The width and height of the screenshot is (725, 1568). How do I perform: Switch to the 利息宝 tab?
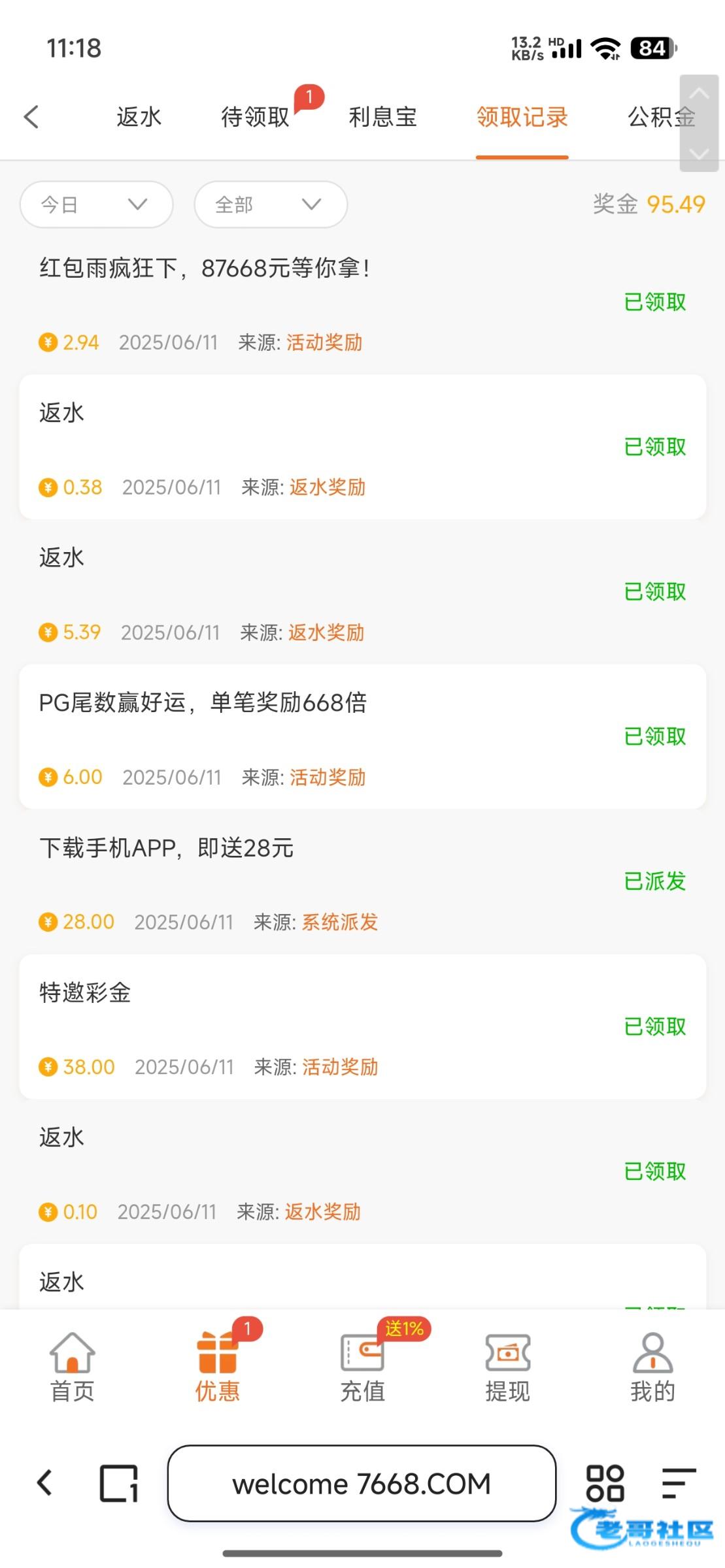382,117
